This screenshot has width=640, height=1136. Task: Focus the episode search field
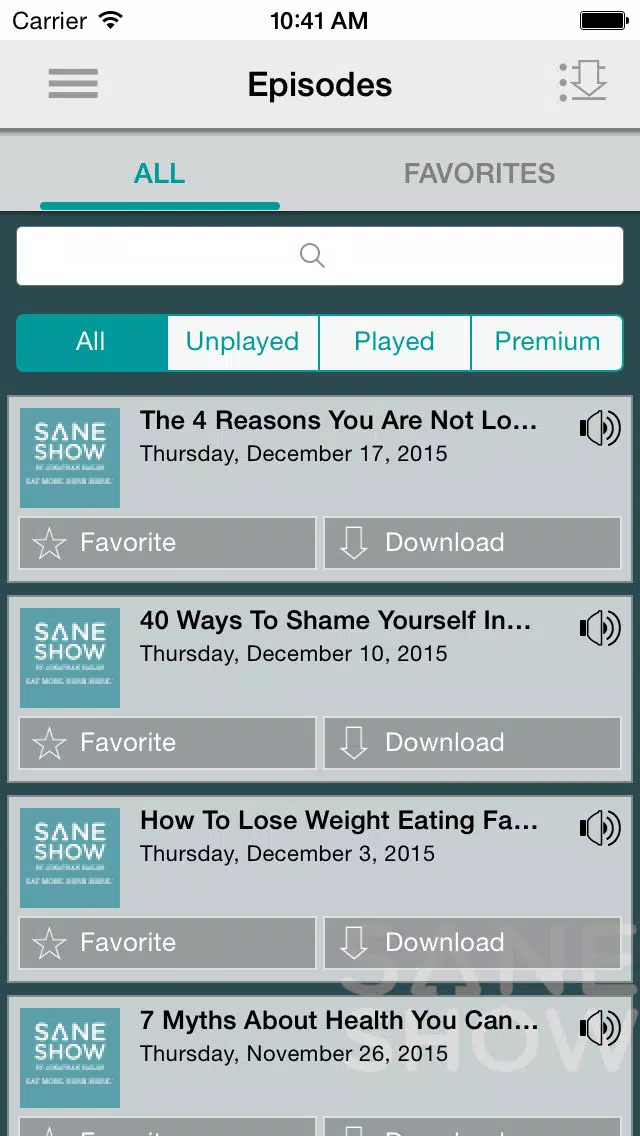pyautogui.click(x=320, y=256)
